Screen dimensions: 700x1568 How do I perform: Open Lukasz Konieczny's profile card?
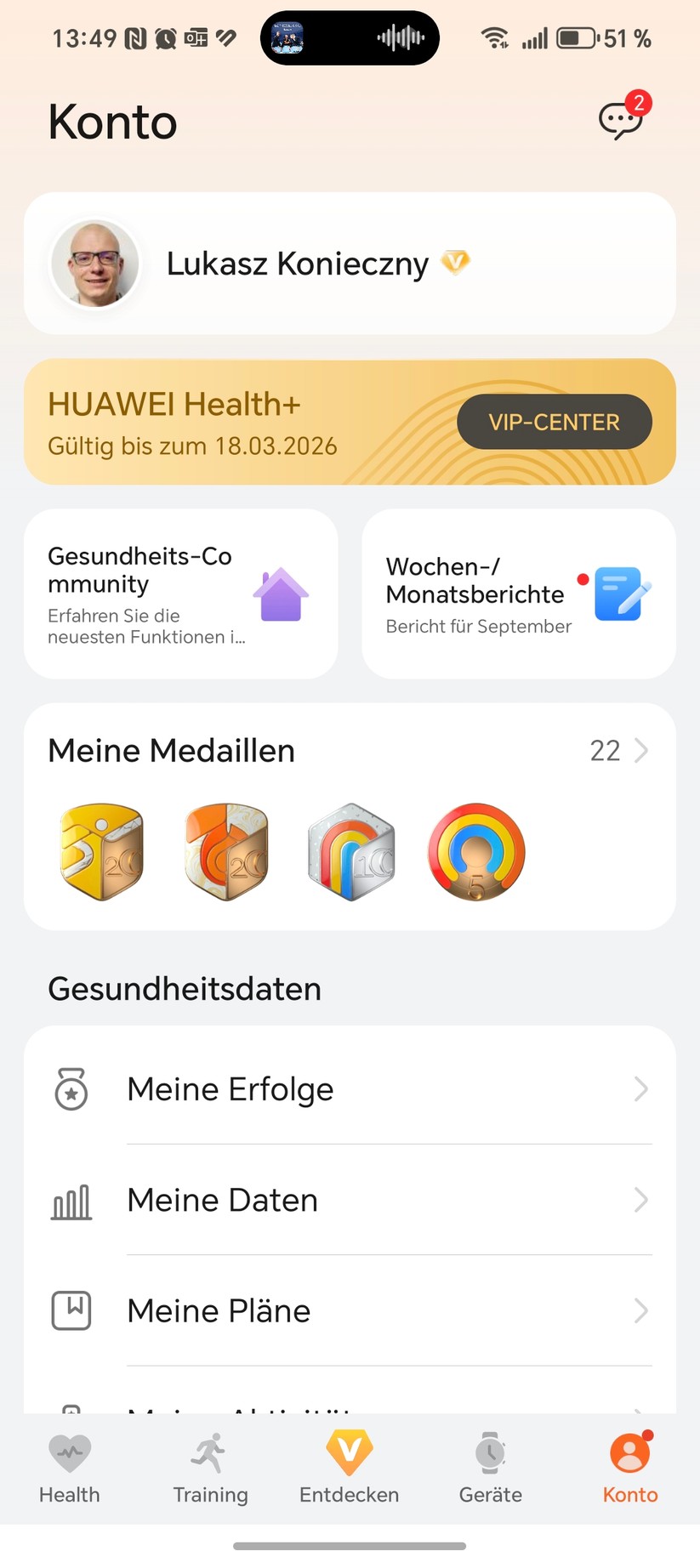tap(350, 264)
